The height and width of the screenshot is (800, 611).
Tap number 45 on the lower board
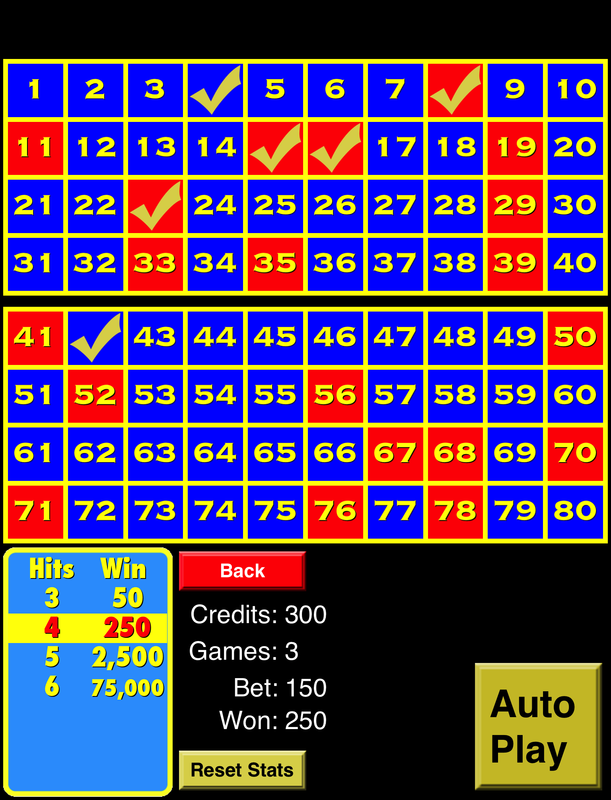click(275, 336)
